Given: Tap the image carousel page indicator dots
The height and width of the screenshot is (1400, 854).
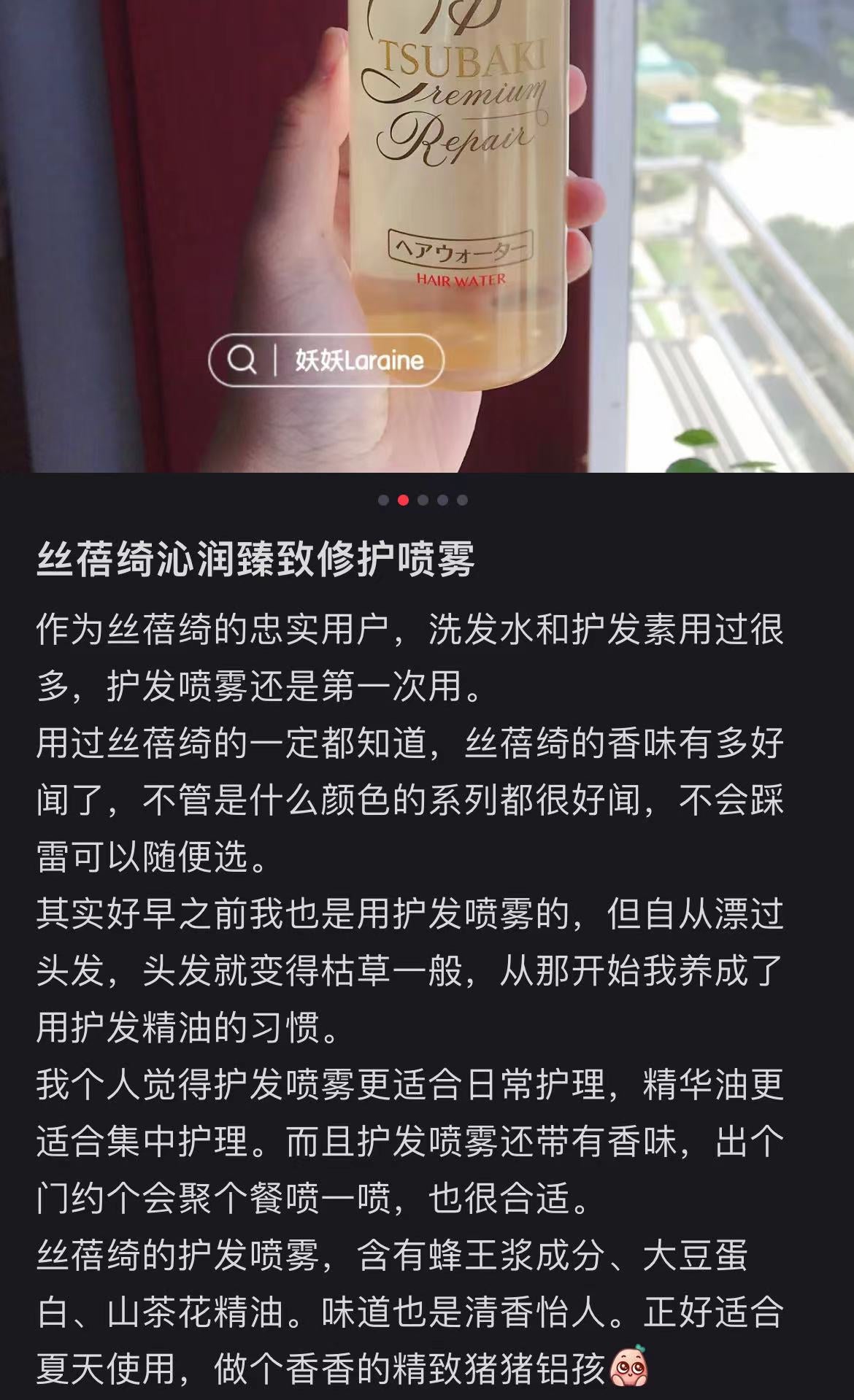Looking at the screenshot, I should 423,500.
